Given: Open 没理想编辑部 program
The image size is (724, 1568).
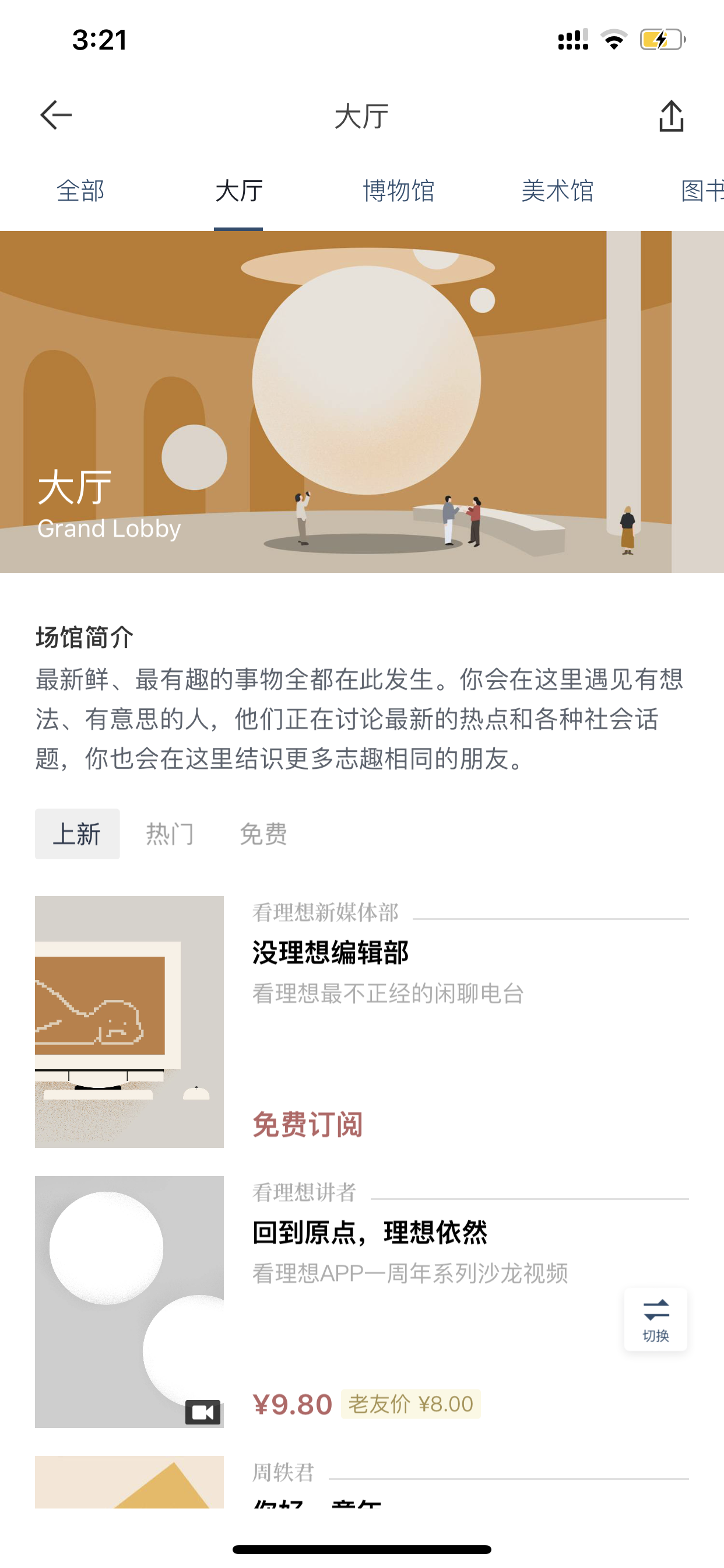Looking at the screenshot, I should click(331, 952).
